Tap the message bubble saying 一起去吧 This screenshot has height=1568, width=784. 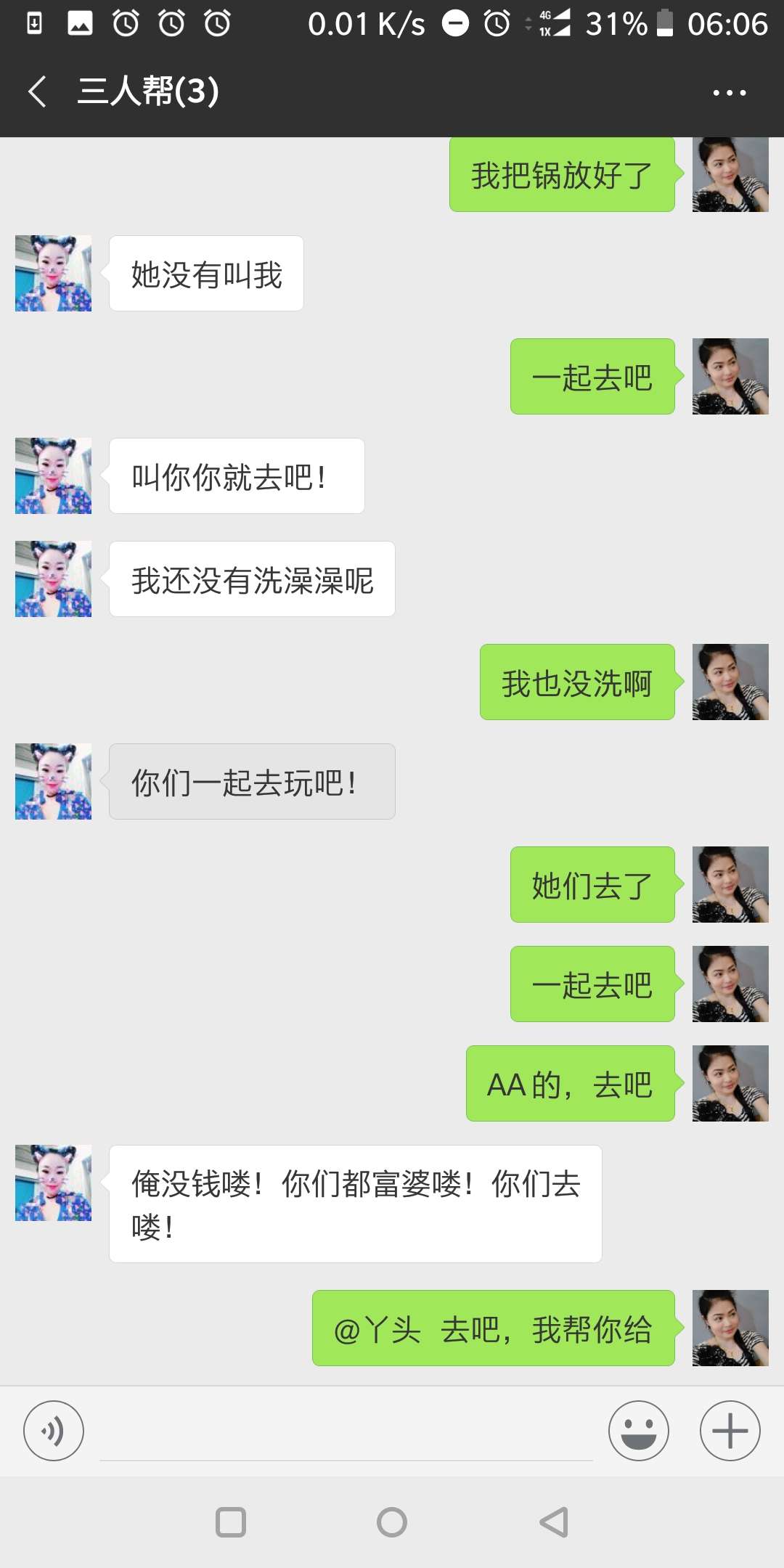click(x=592, y=375)
